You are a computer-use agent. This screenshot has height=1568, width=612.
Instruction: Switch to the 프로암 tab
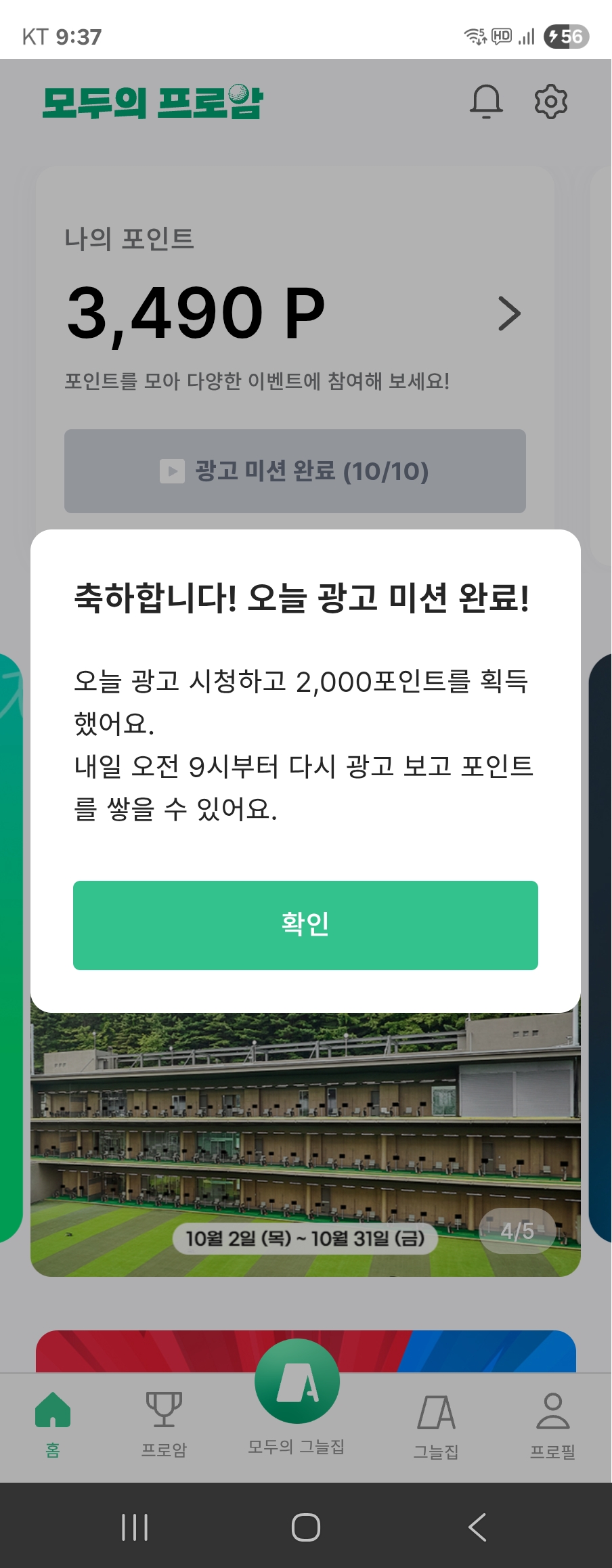(164, 1422)
